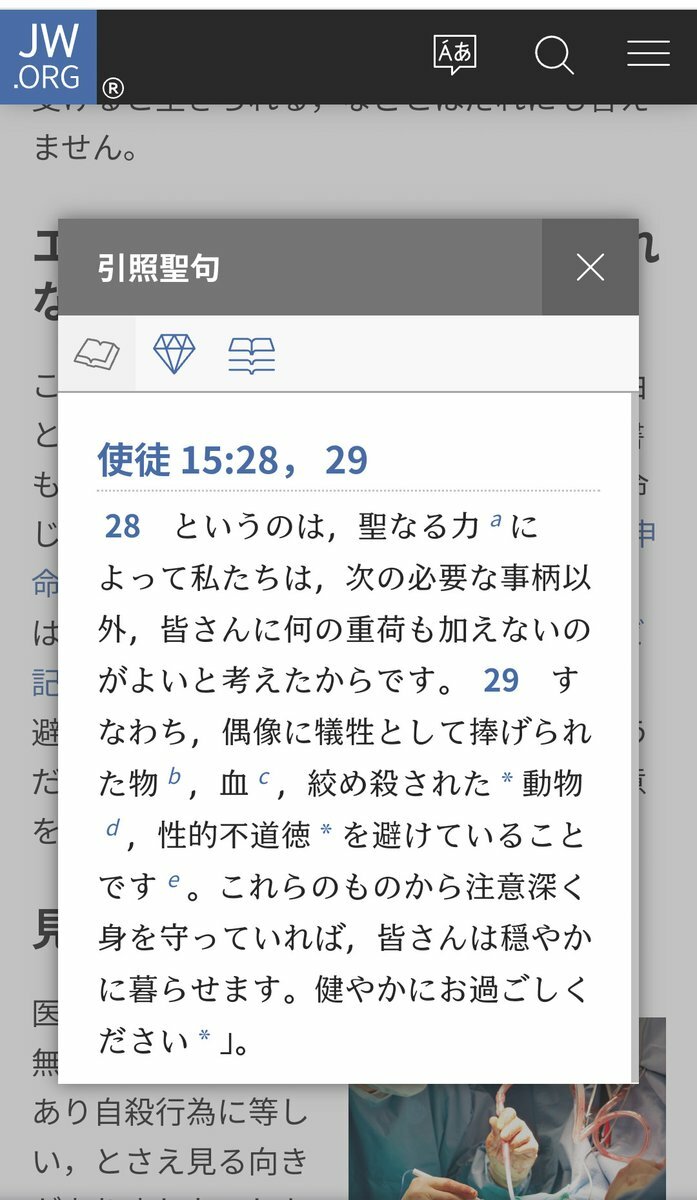Switch to the parallel reading book tab
Screen dimensions: 697x1200
tap(251, 354)
